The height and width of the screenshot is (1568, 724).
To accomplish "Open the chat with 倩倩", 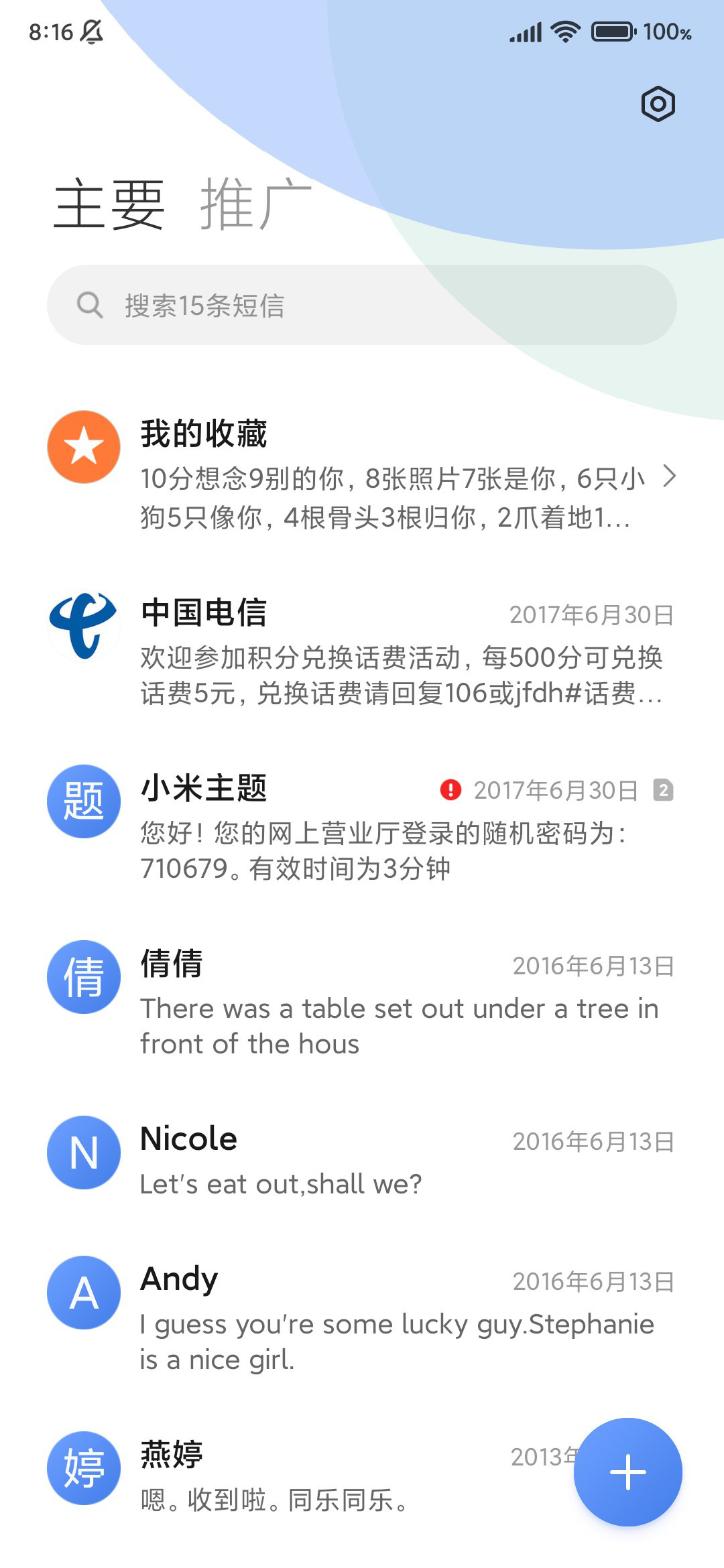I will pos(362,1002).
